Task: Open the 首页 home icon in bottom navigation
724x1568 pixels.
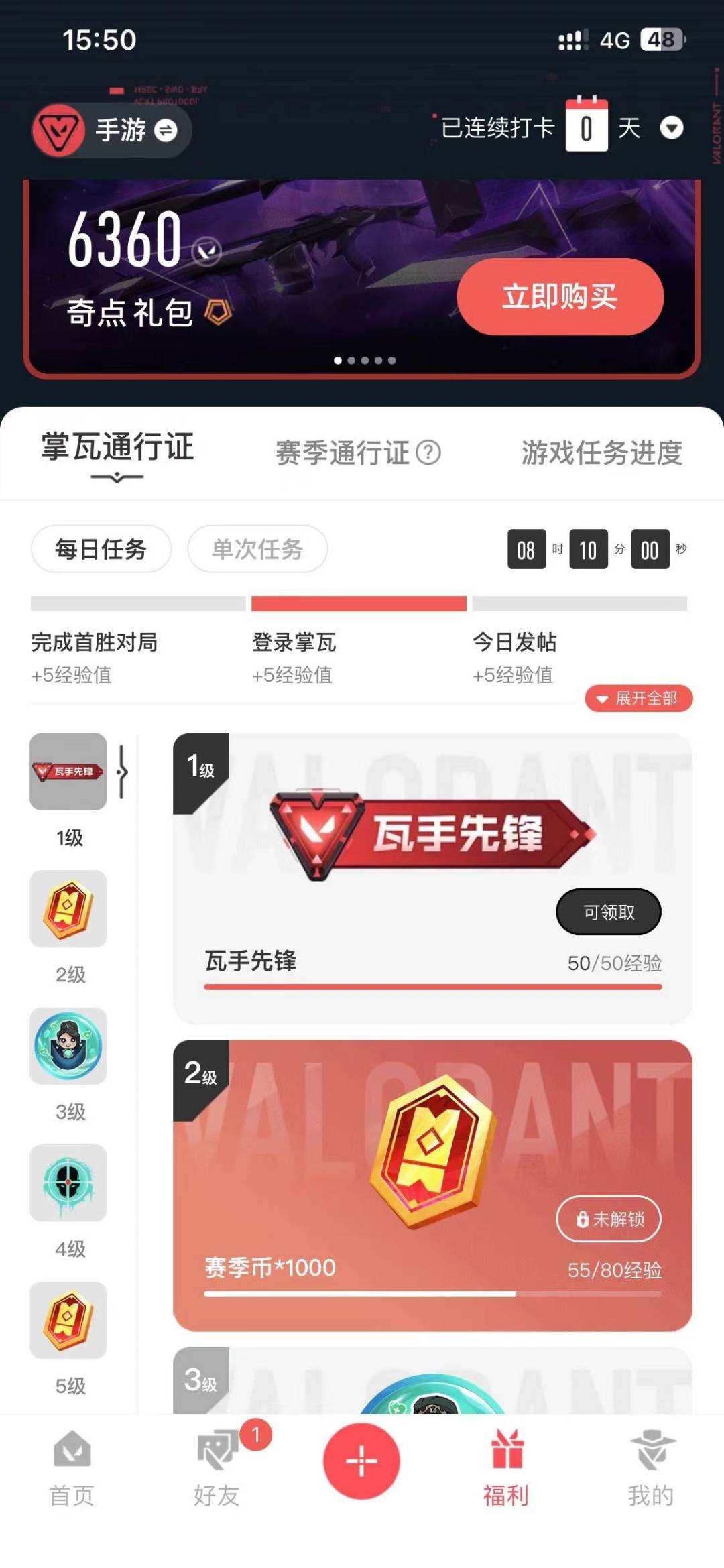Action: [70, 1468]
